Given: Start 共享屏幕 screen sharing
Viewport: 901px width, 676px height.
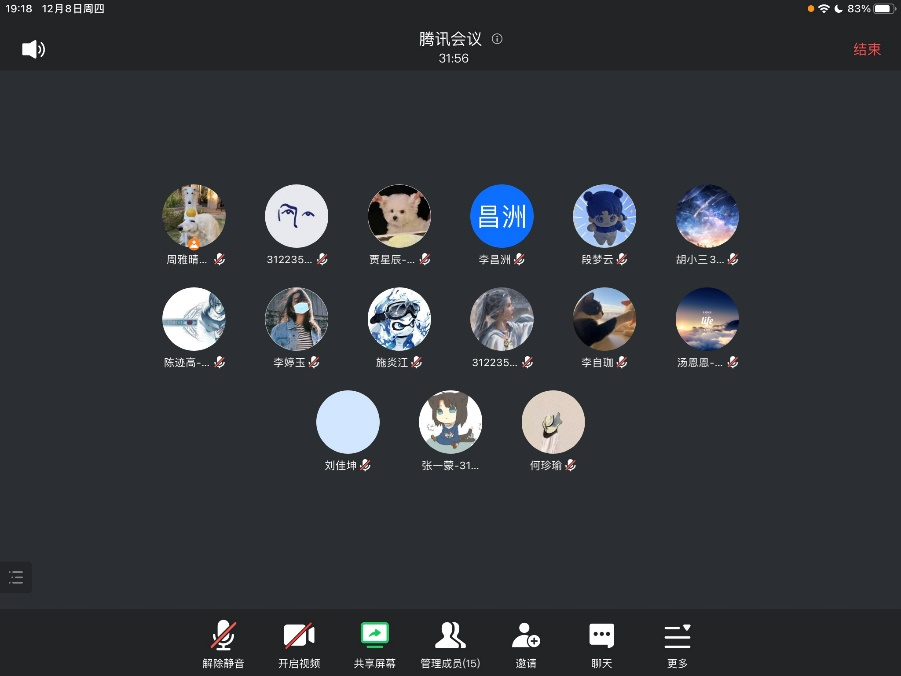Looking at the screenshot, I should point(374,643).
